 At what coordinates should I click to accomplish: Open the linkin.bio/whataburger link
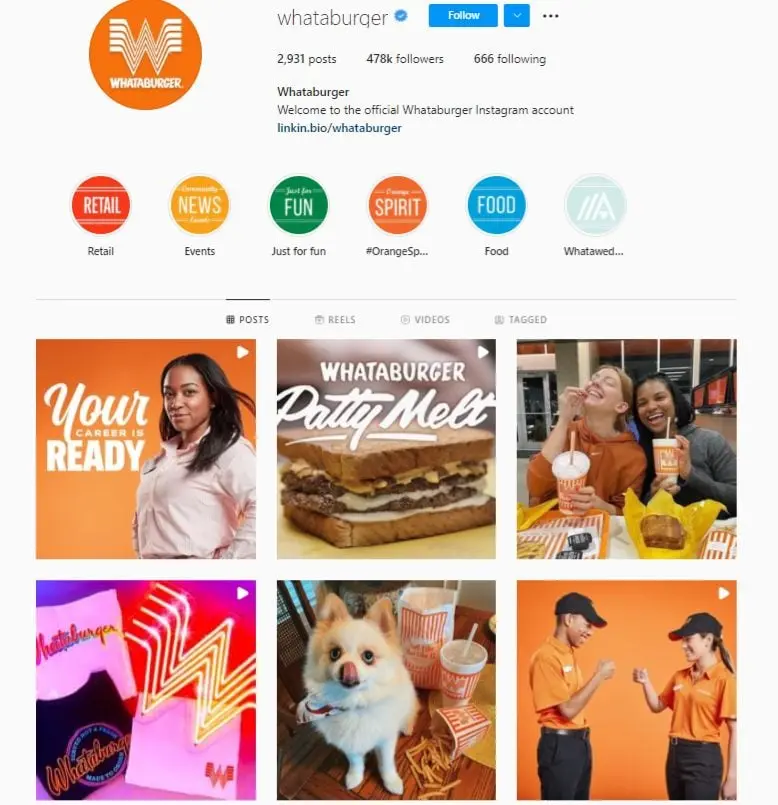point(339,128)
